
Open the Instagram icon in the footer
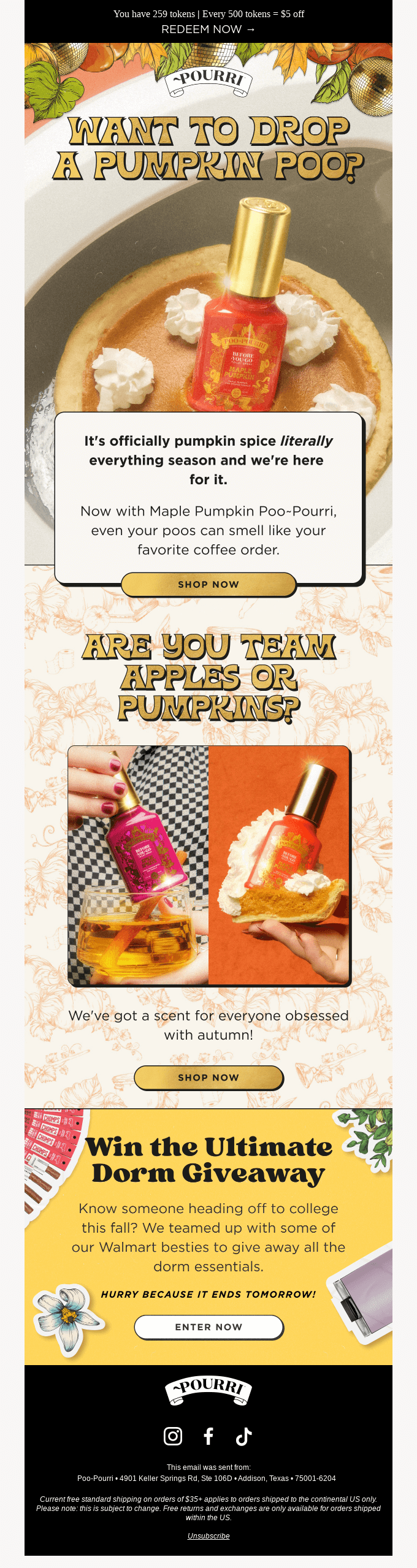173,1436
